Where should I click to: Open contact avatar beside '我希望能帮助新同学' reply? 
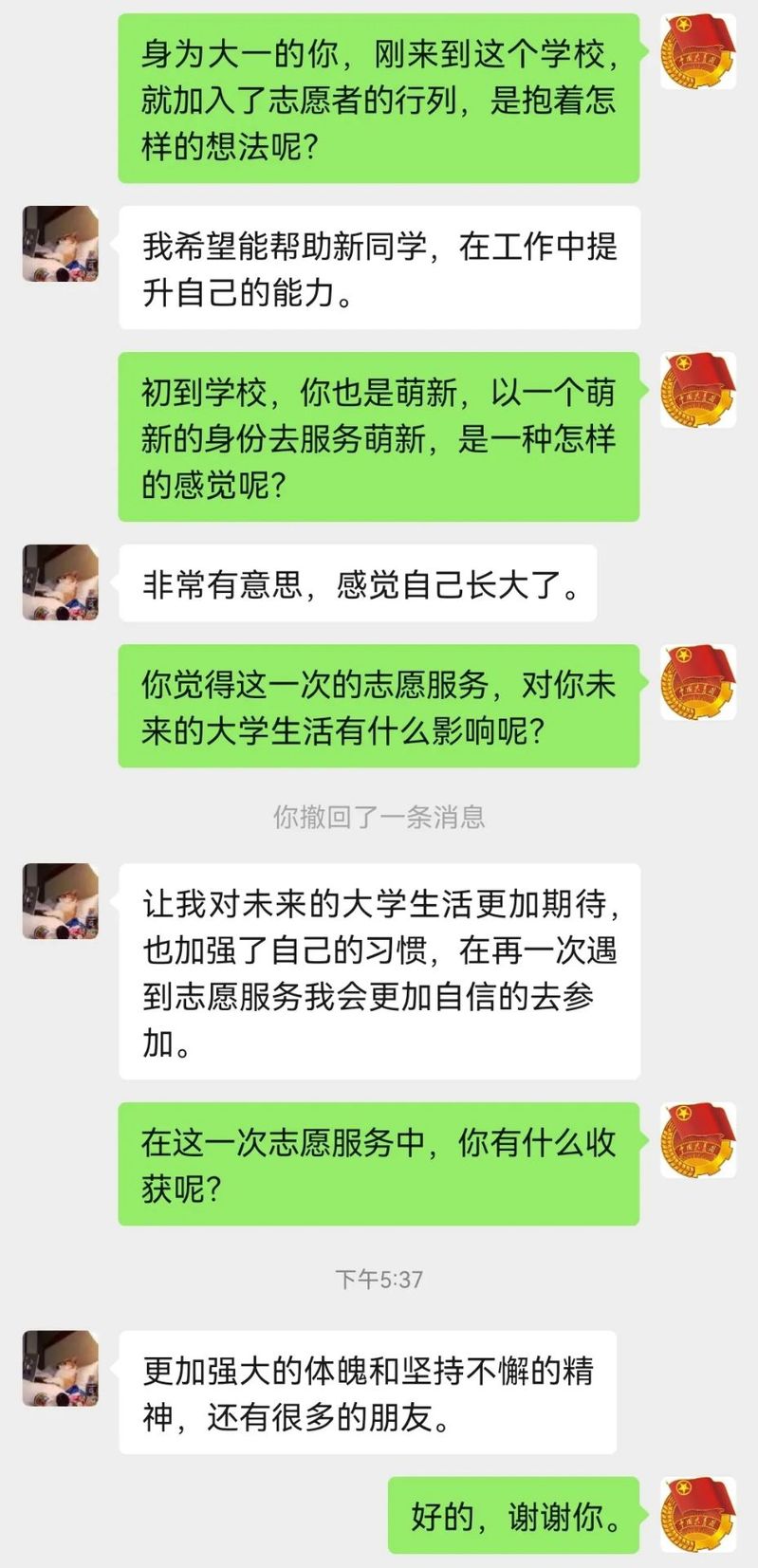(x=61, y=244)
